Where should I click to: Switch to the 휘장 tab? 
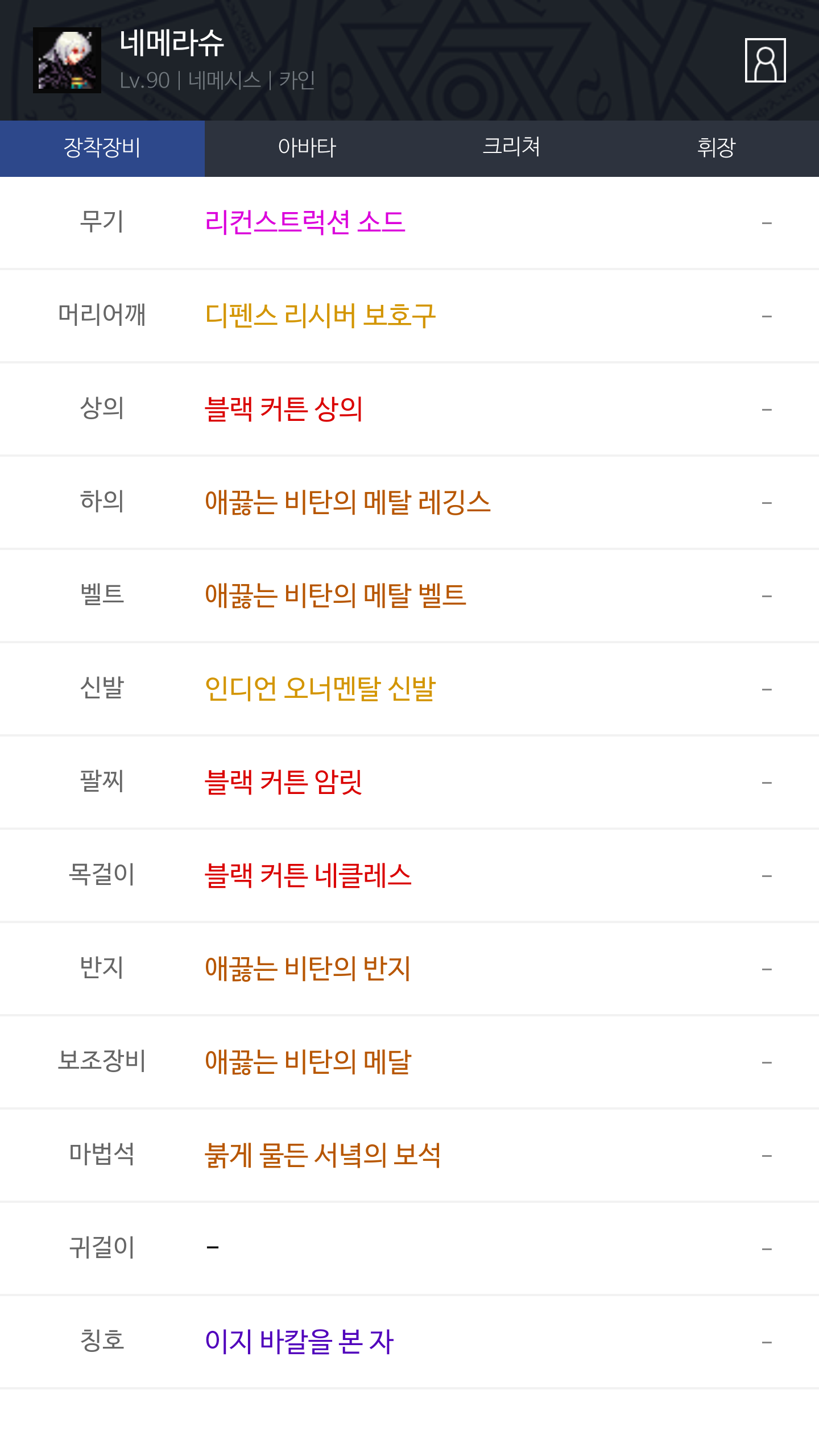click(x=717, y=148)
